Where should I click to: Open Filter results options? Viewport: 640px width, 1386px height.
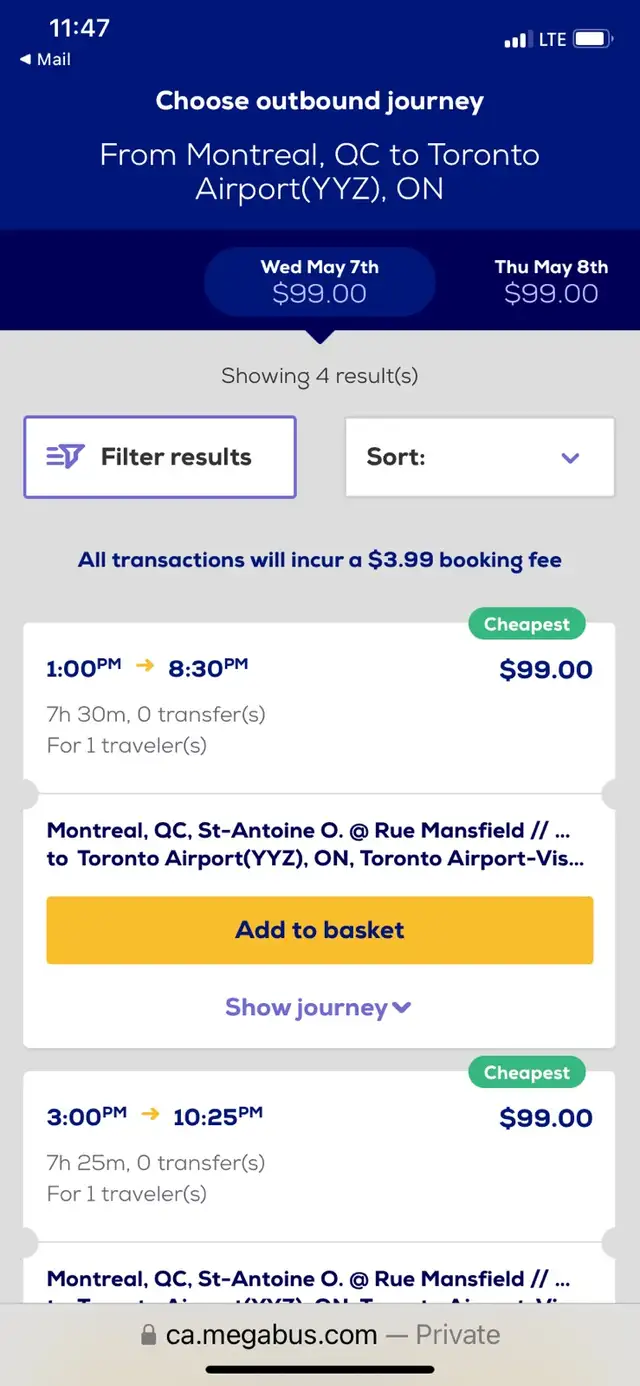(160, 457)
